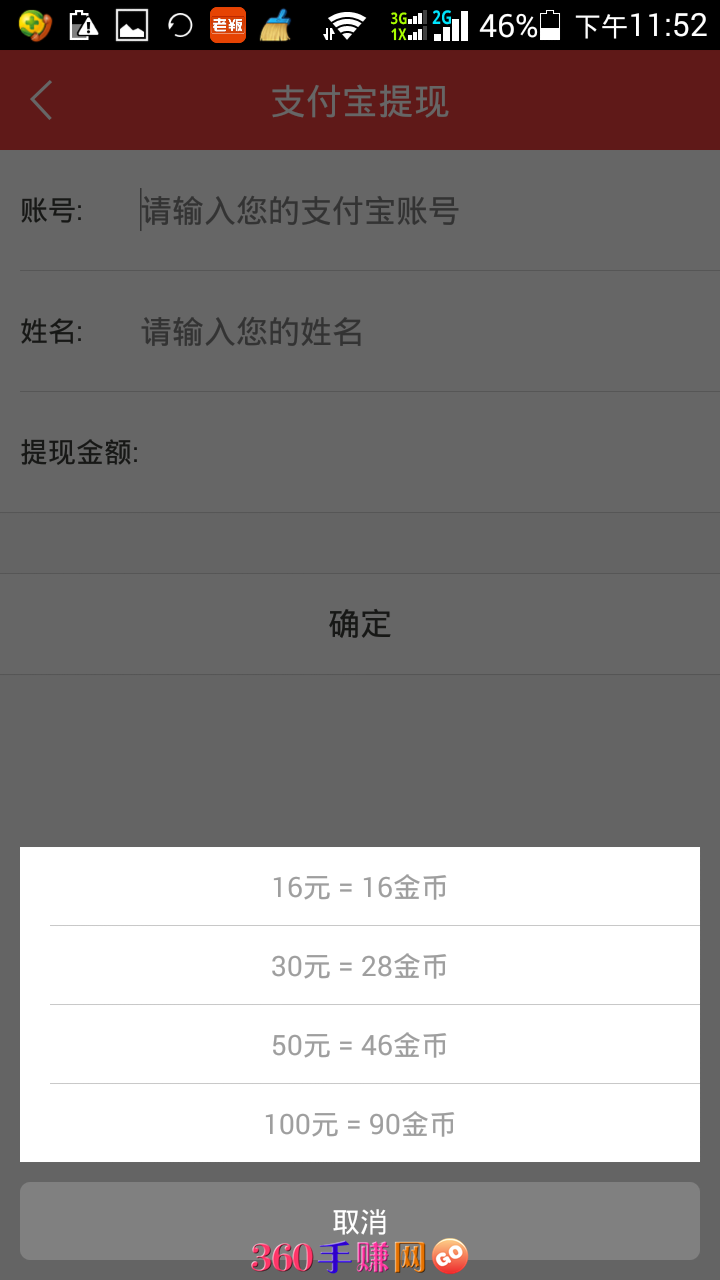Tap the 确定 button
Viewport: 720px width, 1280px height.
(360, 624)
